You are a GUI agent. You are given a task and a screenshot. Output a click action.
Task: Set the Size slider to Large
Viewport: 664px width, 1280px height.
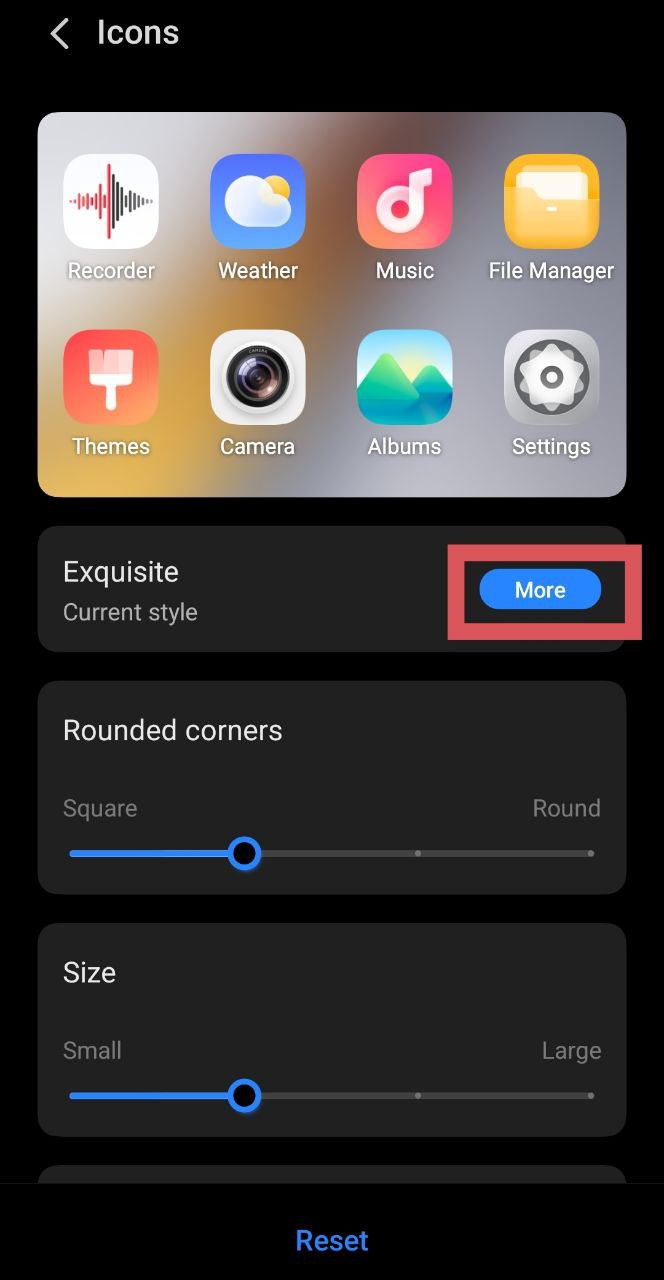pos(590,1096)
